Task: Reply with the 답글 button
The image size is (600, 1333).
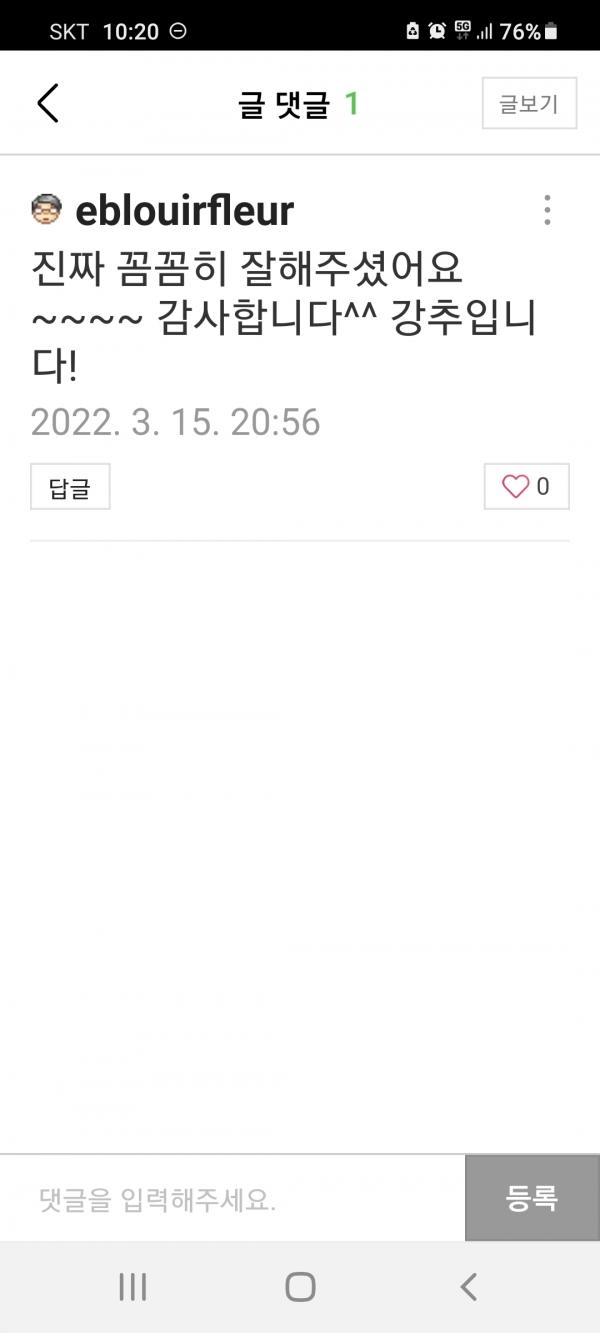Action: 70,487
